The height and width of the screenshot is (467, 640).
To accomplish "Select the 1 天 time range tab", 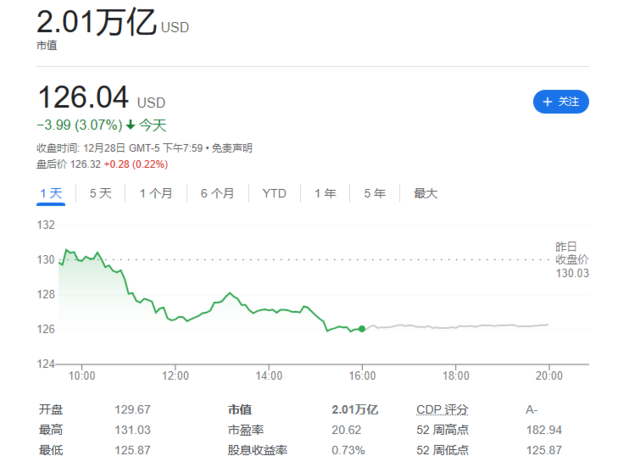I will [51, 193].
